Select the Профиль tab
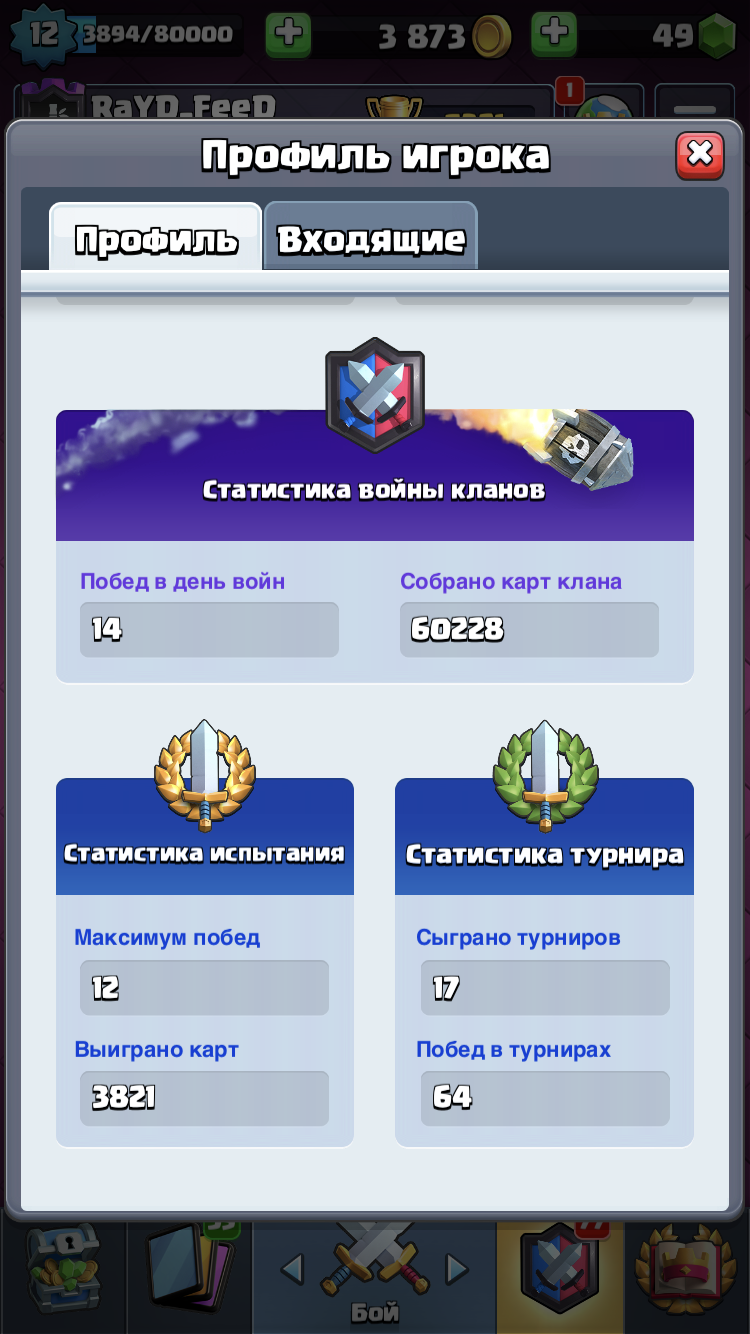The image size is (750, 1334). (x=156, y=238)
